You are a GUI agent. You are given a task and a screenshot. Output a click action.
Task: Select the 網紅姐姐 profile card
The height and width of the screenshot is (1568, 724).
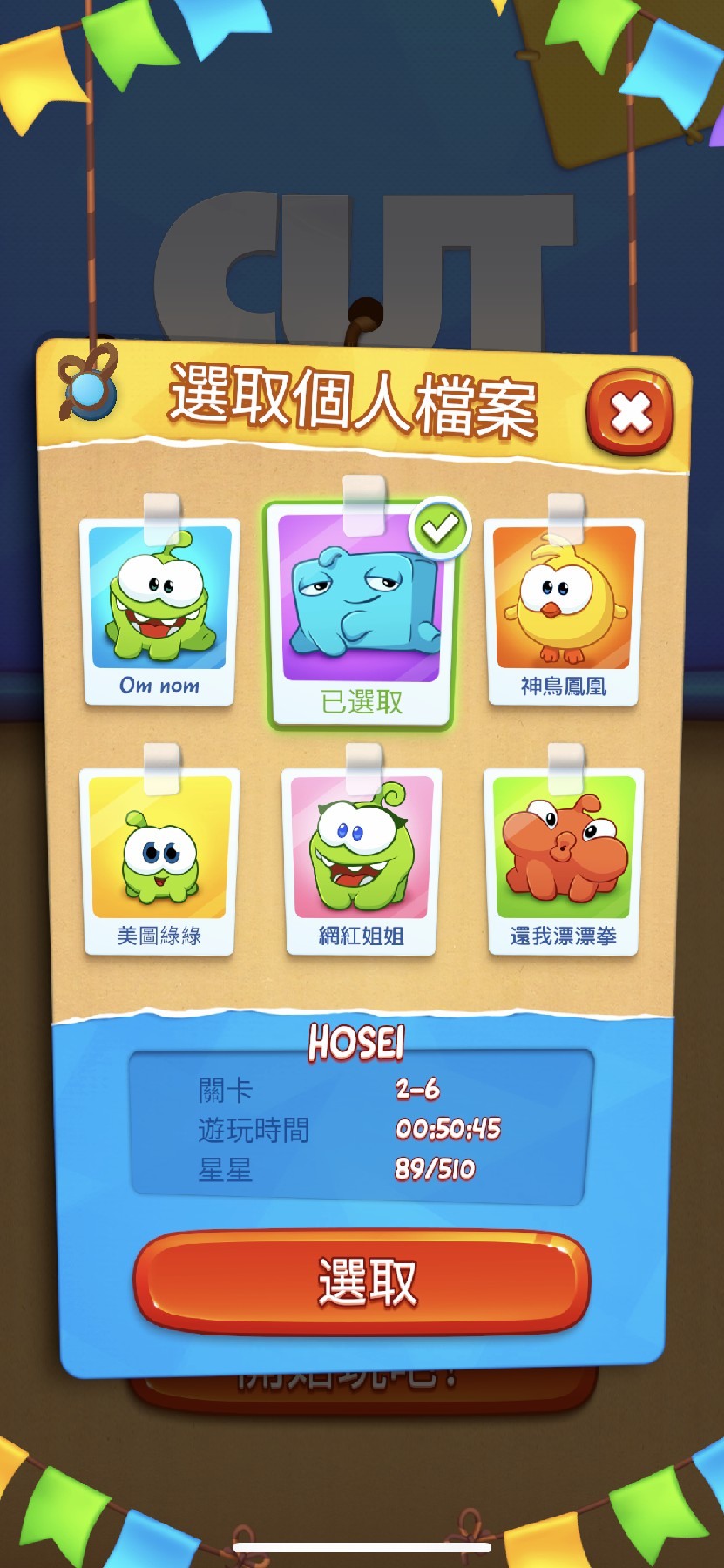[362, 862]
